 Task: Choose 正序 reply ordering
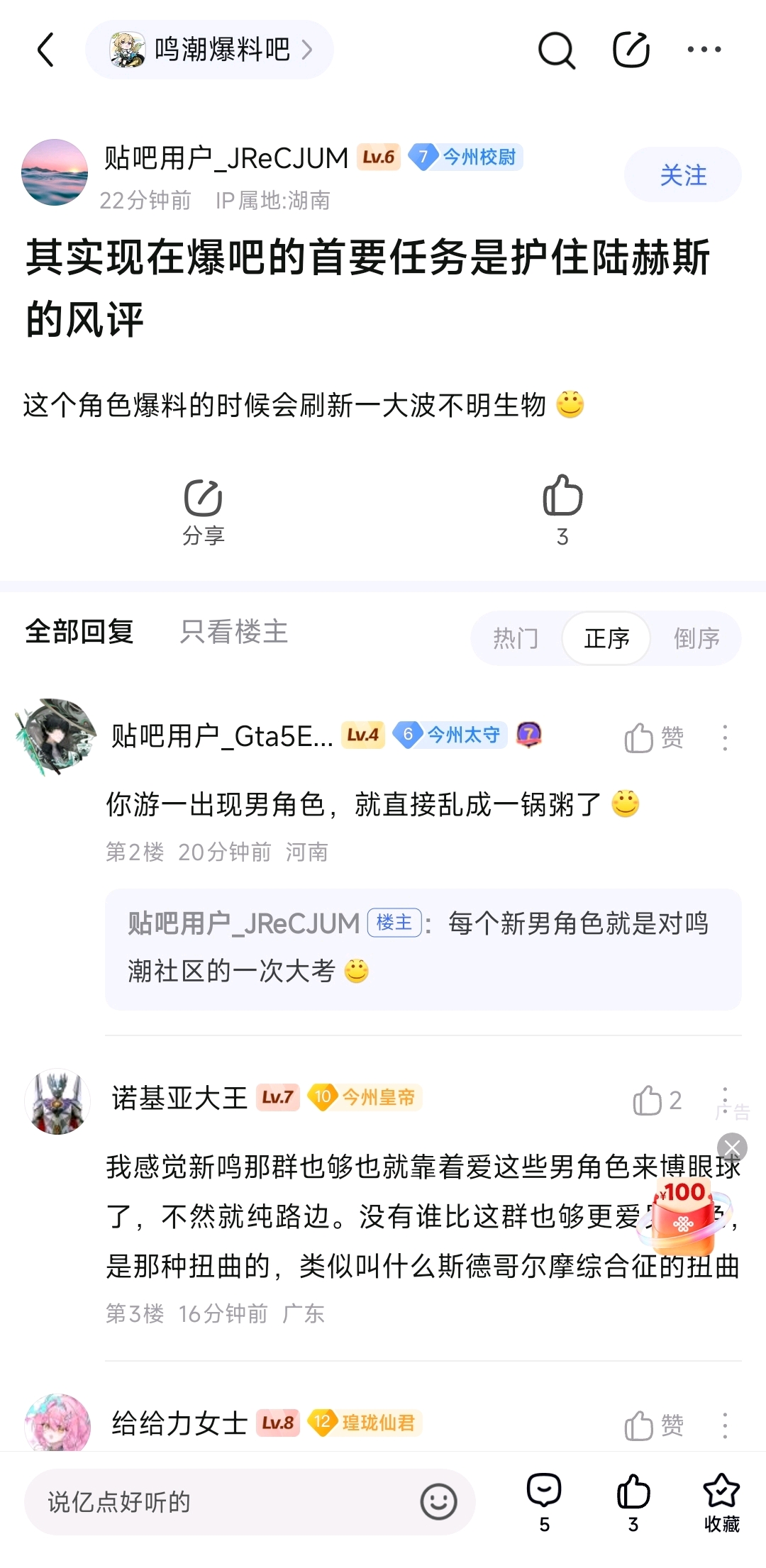coord(606,638)
